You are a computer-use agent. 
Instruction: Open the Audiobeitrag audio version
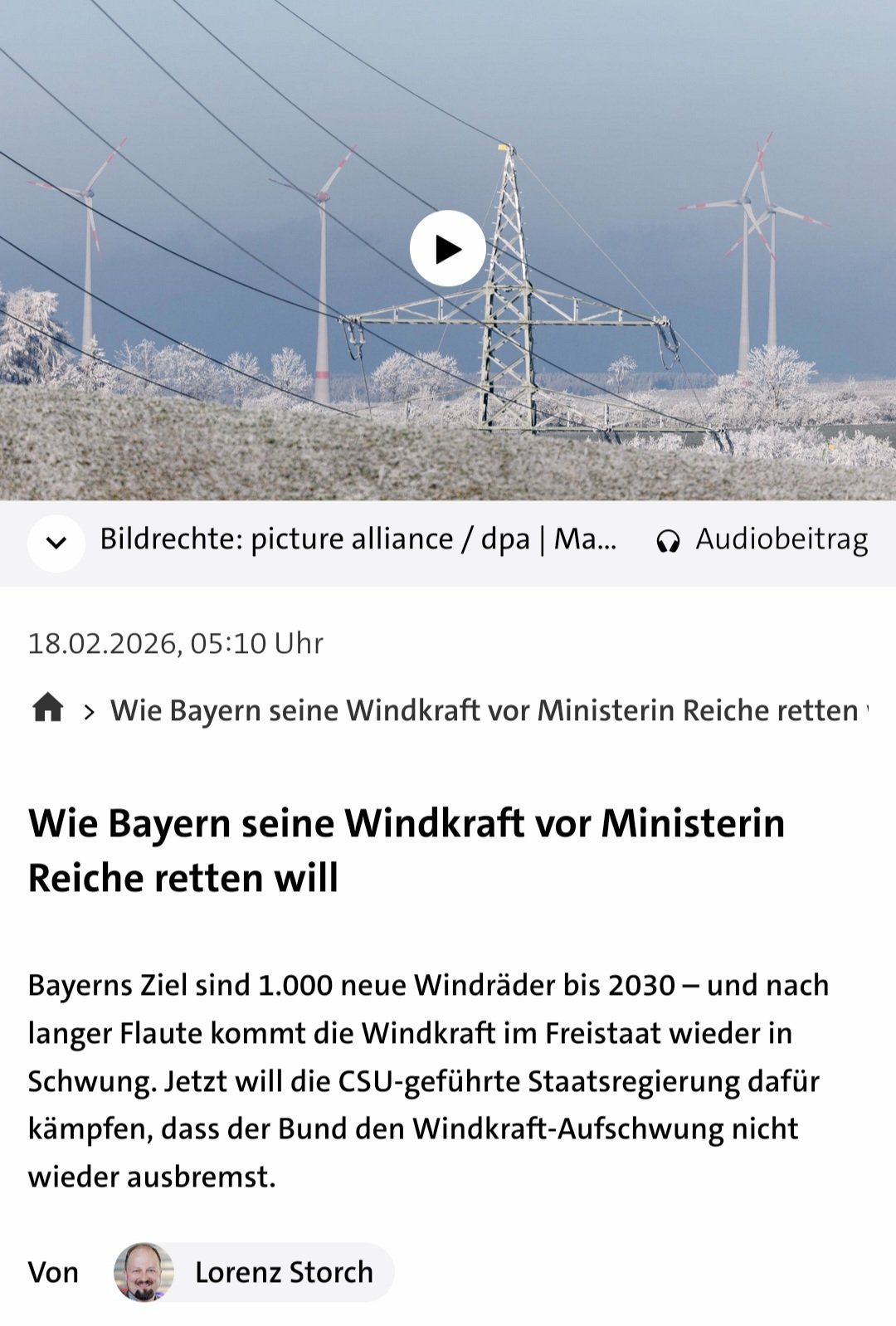click(x=762, y=540)
